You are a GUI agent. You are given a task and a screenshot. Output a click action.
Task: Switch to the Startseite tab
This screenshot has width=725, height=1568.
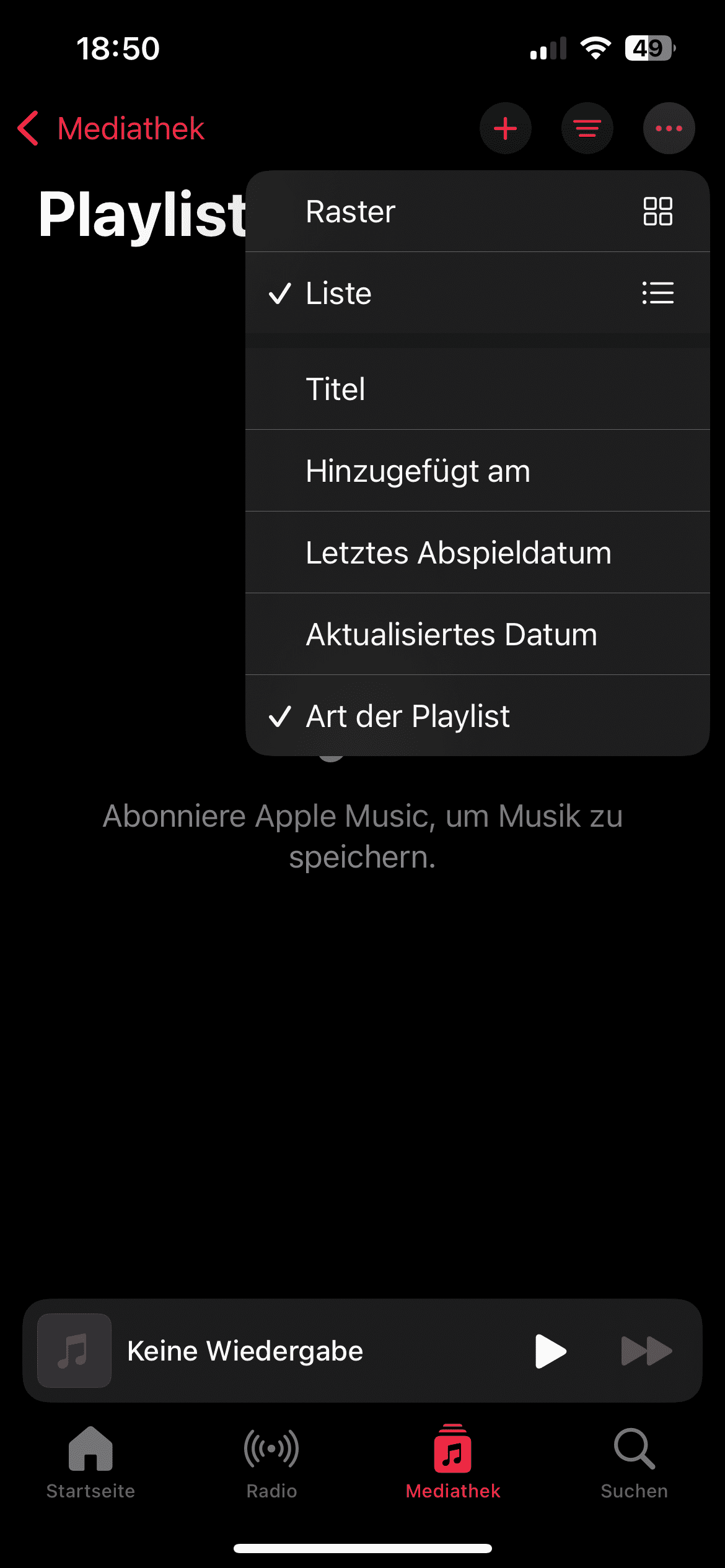coord(90,1462)
